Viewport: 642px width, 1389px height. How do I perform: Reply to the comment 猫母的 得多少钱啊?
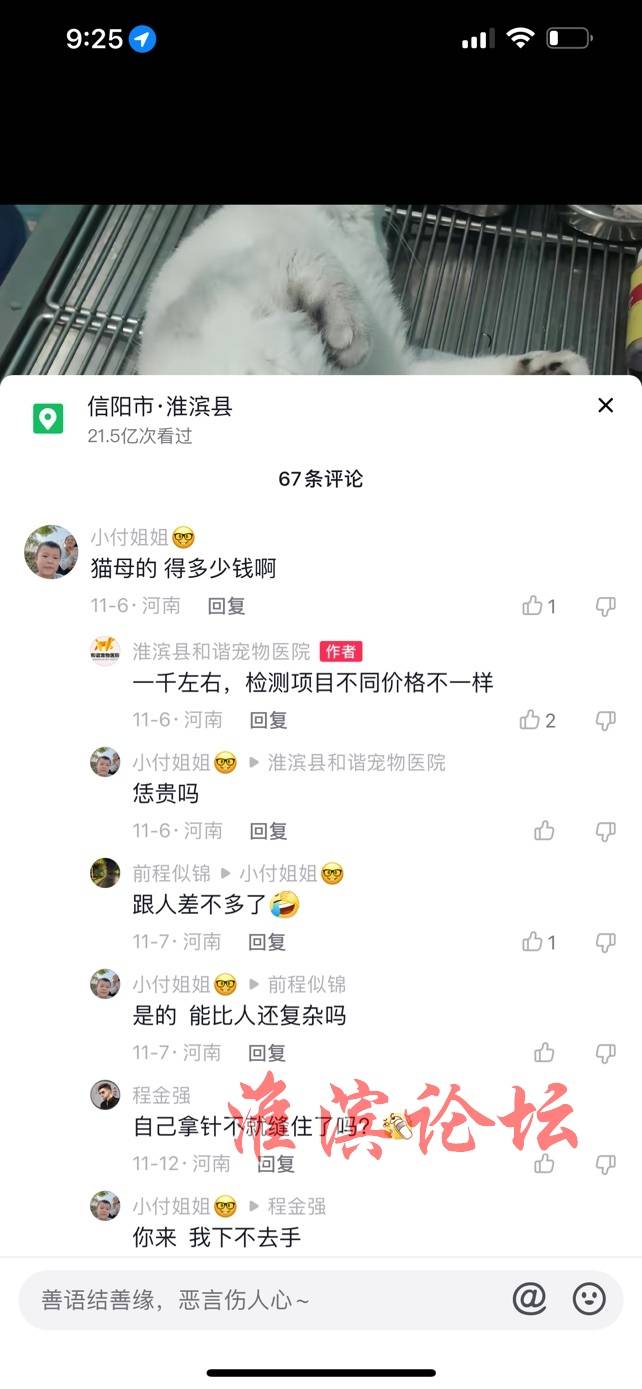(x=226, y=605)
